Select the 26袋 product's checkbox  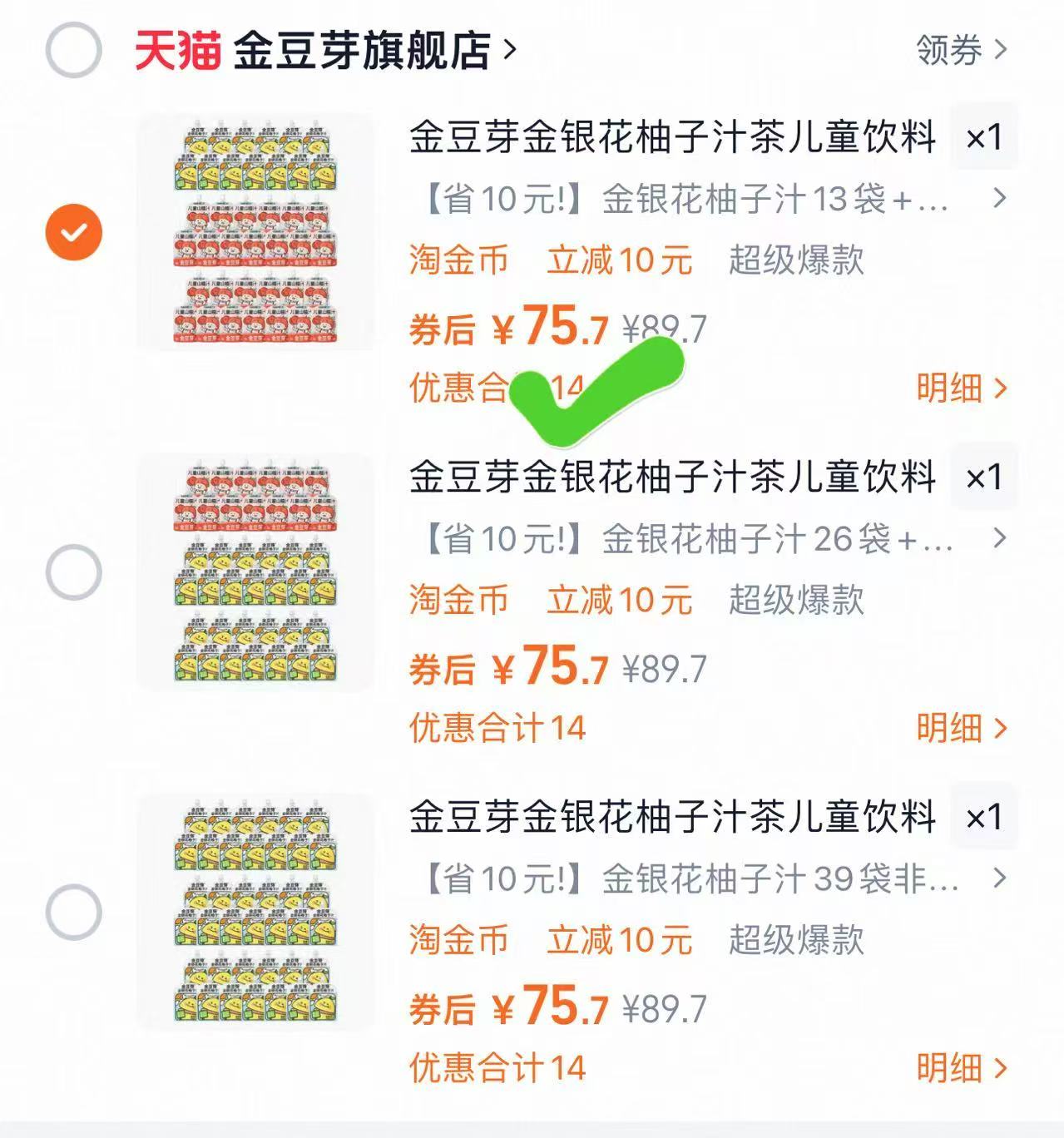pos(73,571)
